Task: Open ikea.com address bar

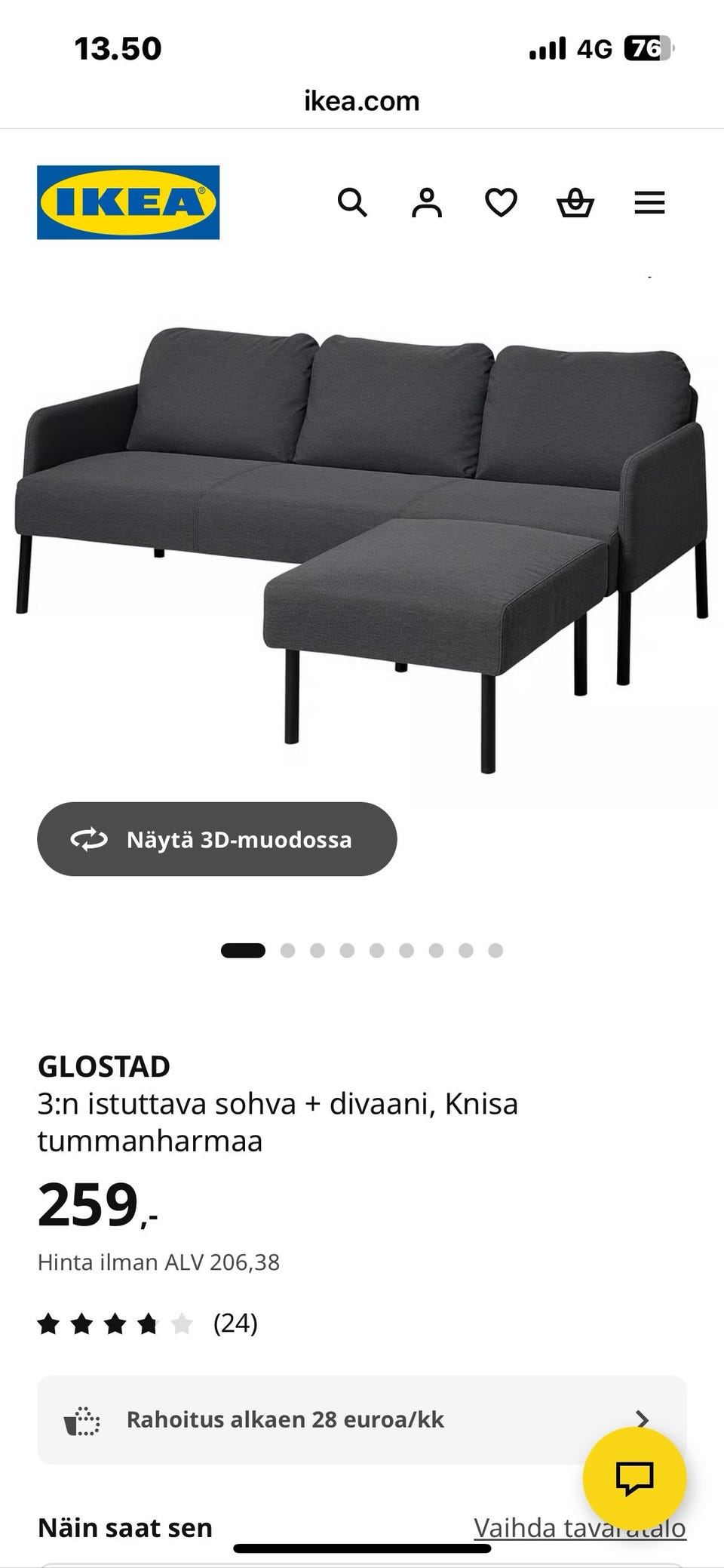Action: 361,100
